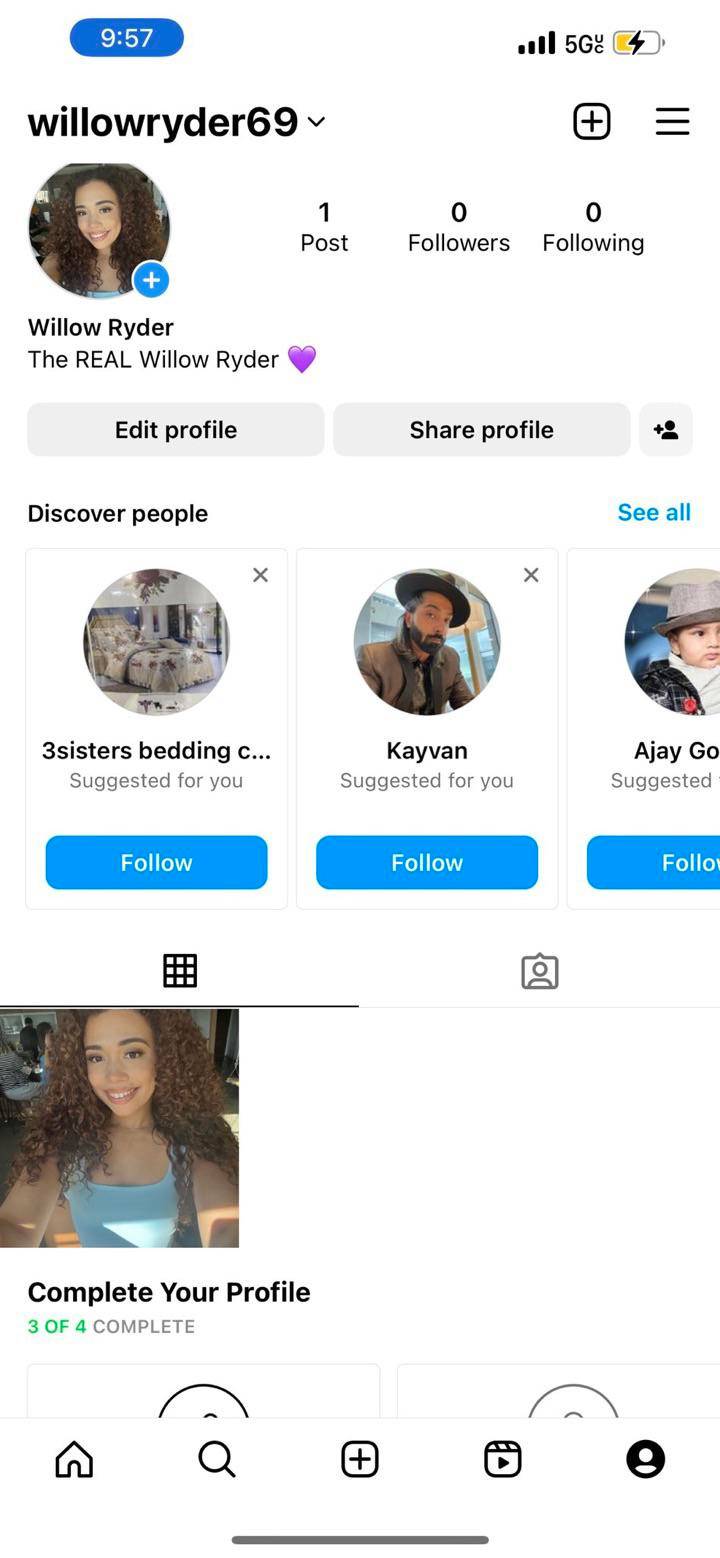The height and width of the screenshot is (1558, 720).
Task: Open the account switcher next to willowryder69
Action: tap(316, 122)
